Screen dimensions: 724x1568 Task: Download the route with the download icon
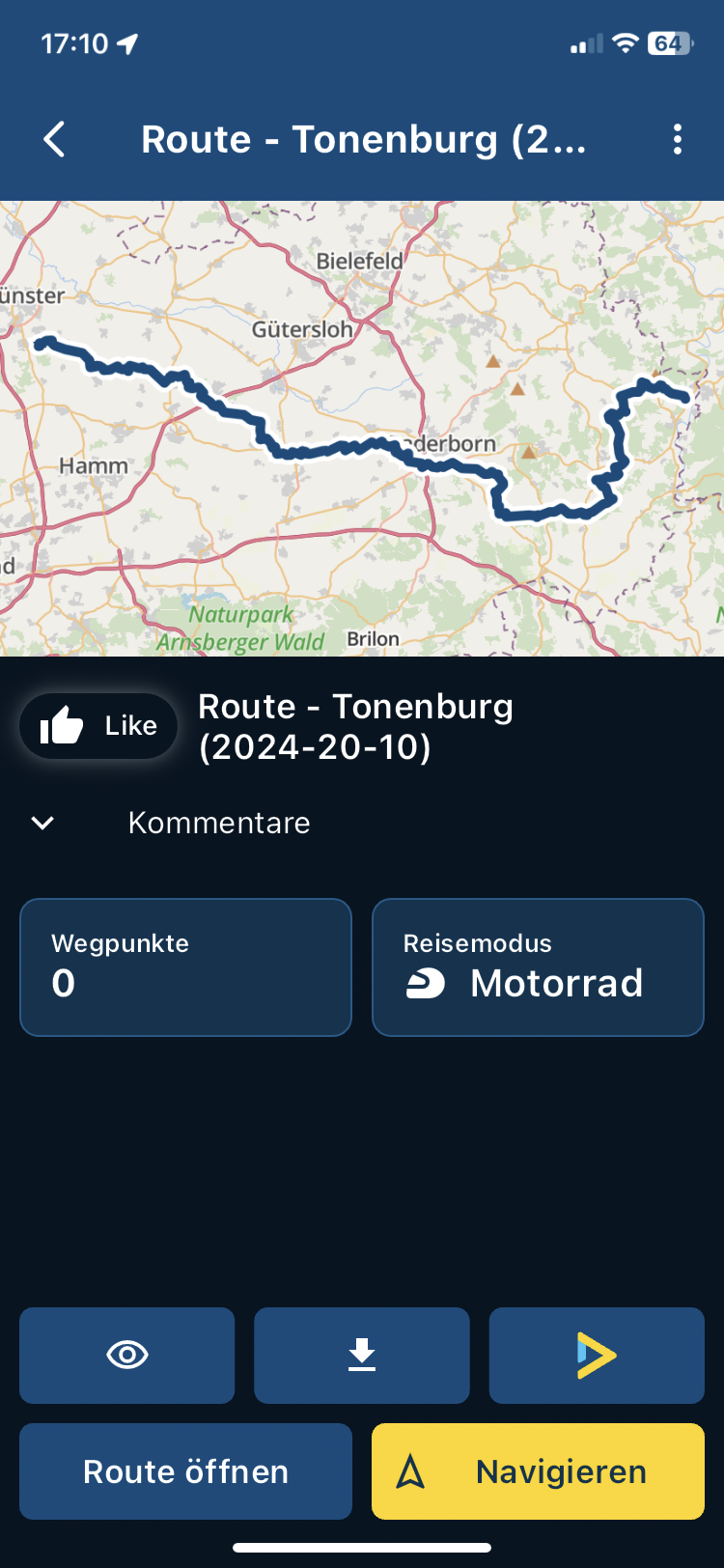(x=362, y=1356)
